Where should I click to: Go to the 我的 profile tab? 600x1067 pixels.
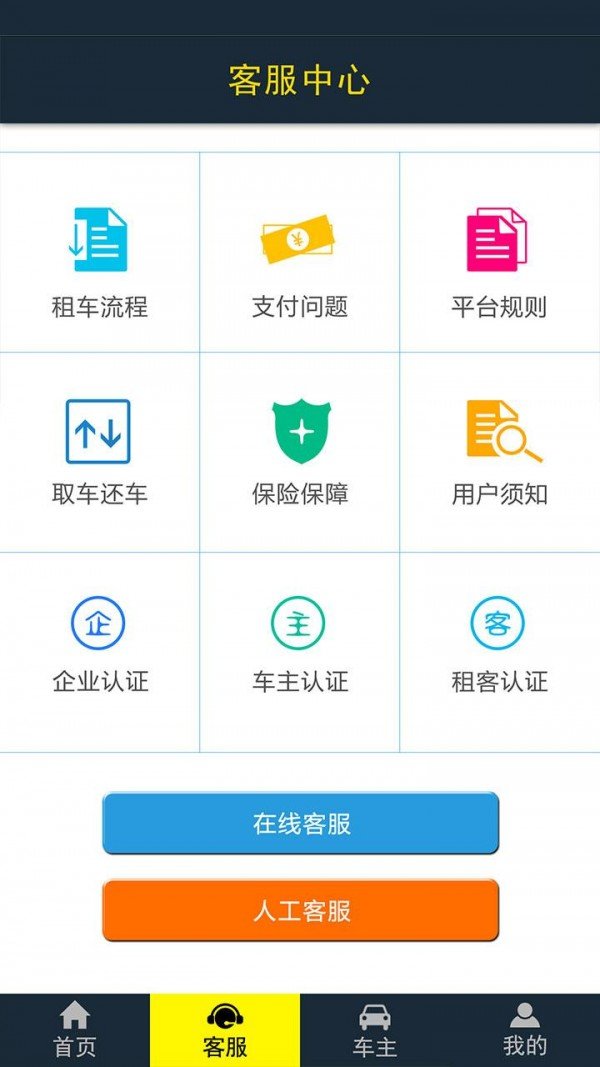pyautogui.click(x=524, y=1030)
